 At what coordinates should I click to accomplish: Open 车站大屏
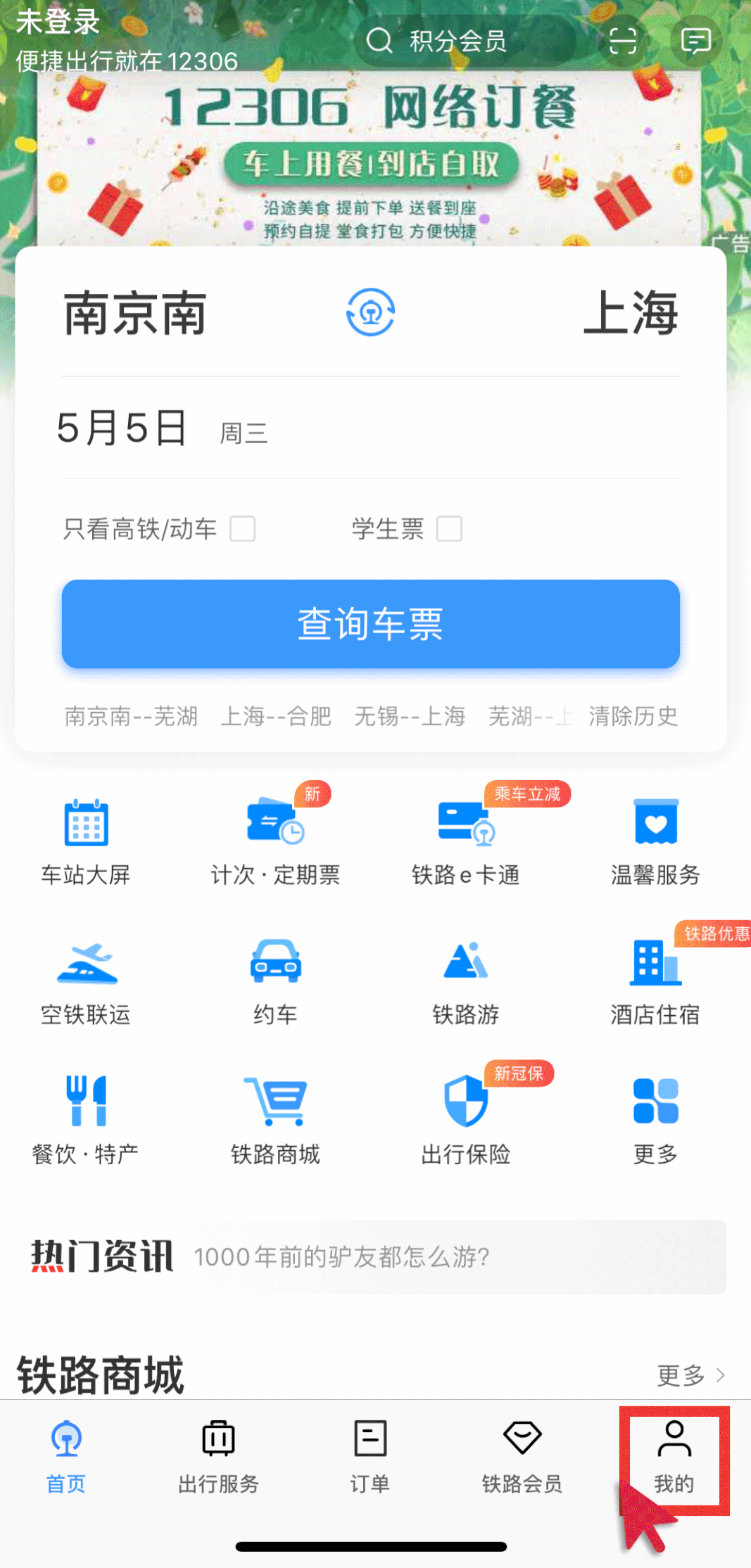click(x=86, y=842)
